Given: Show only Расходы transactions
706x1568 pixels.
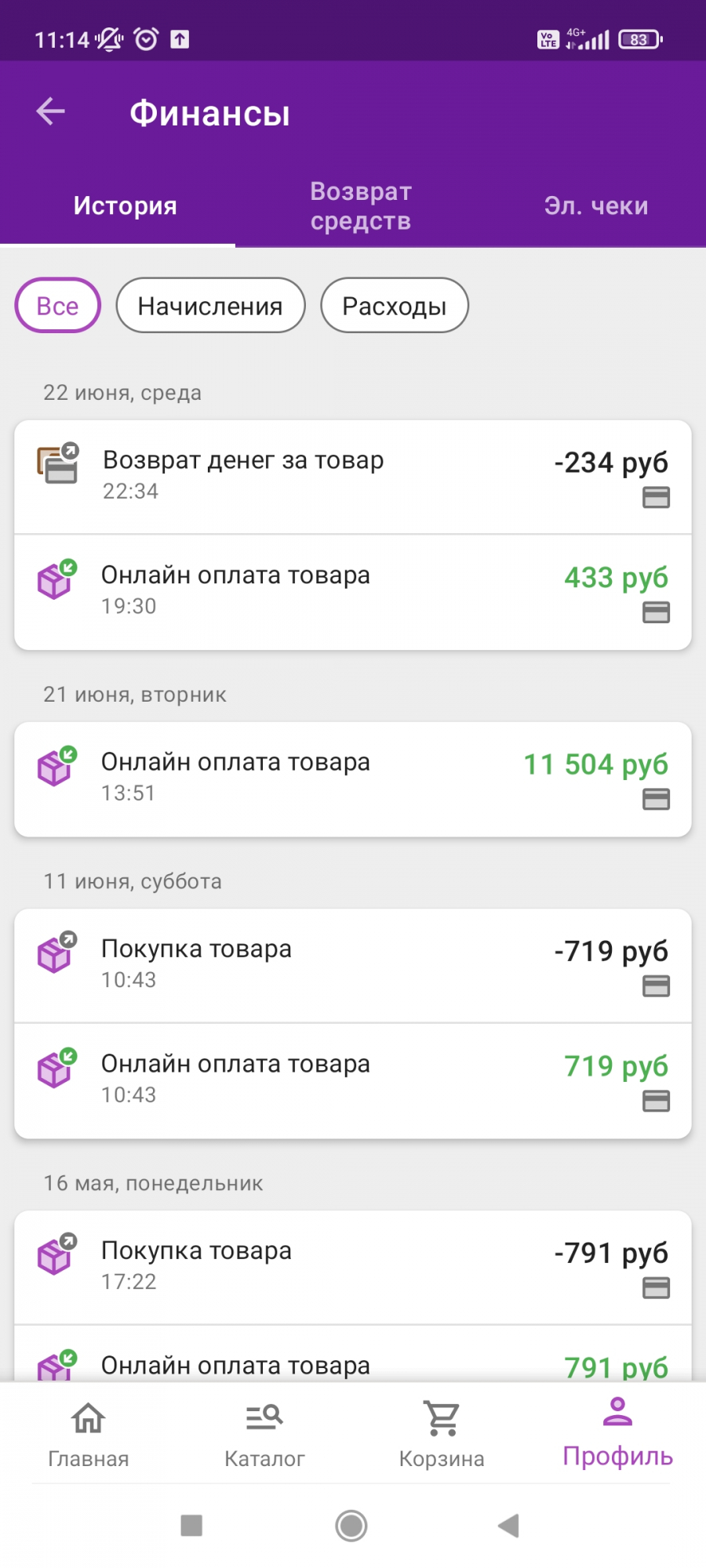Looking at the screenshot, I should coord(395,306).
